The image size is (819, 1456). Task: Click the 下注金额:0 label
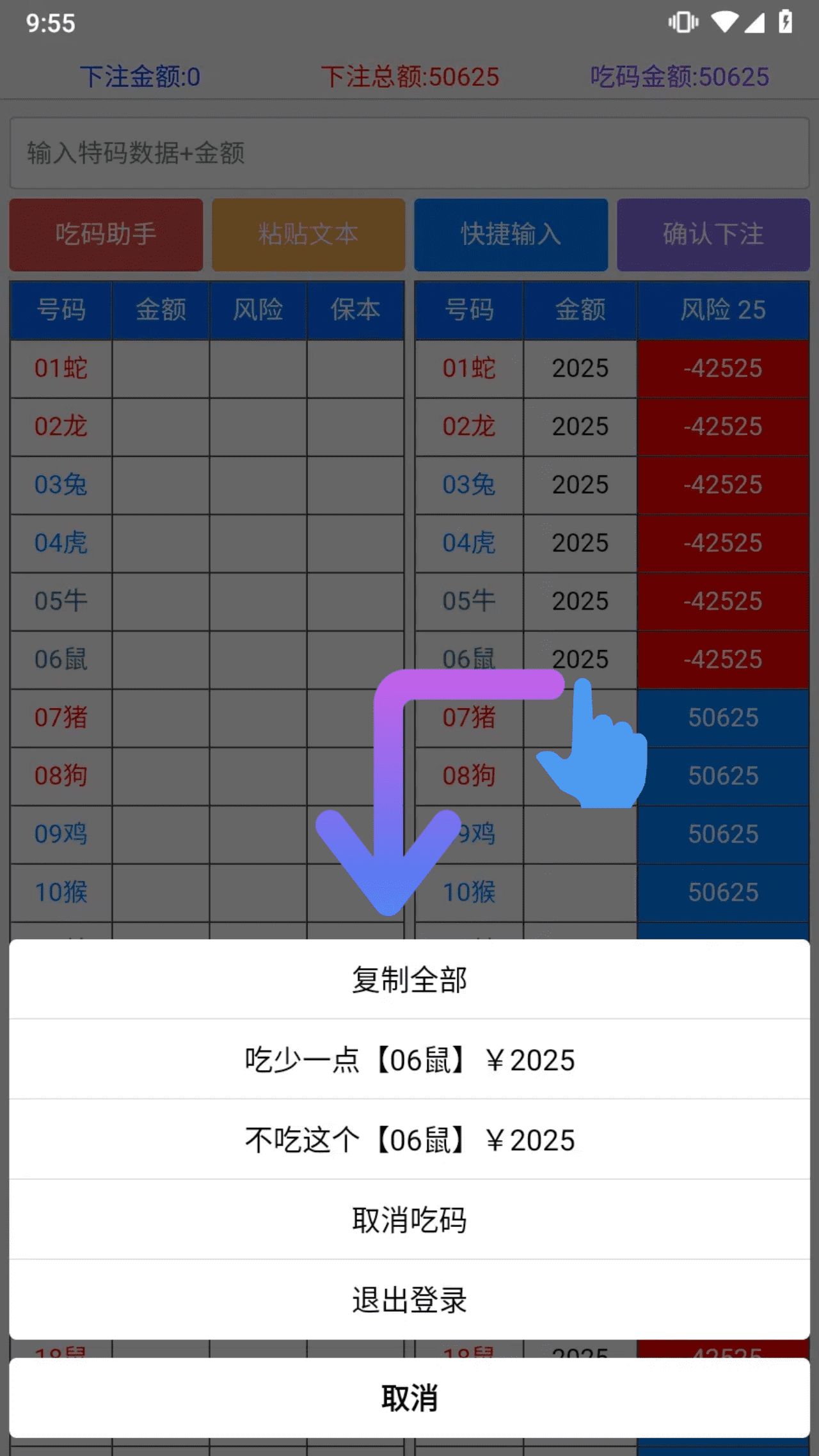point(139,77)
